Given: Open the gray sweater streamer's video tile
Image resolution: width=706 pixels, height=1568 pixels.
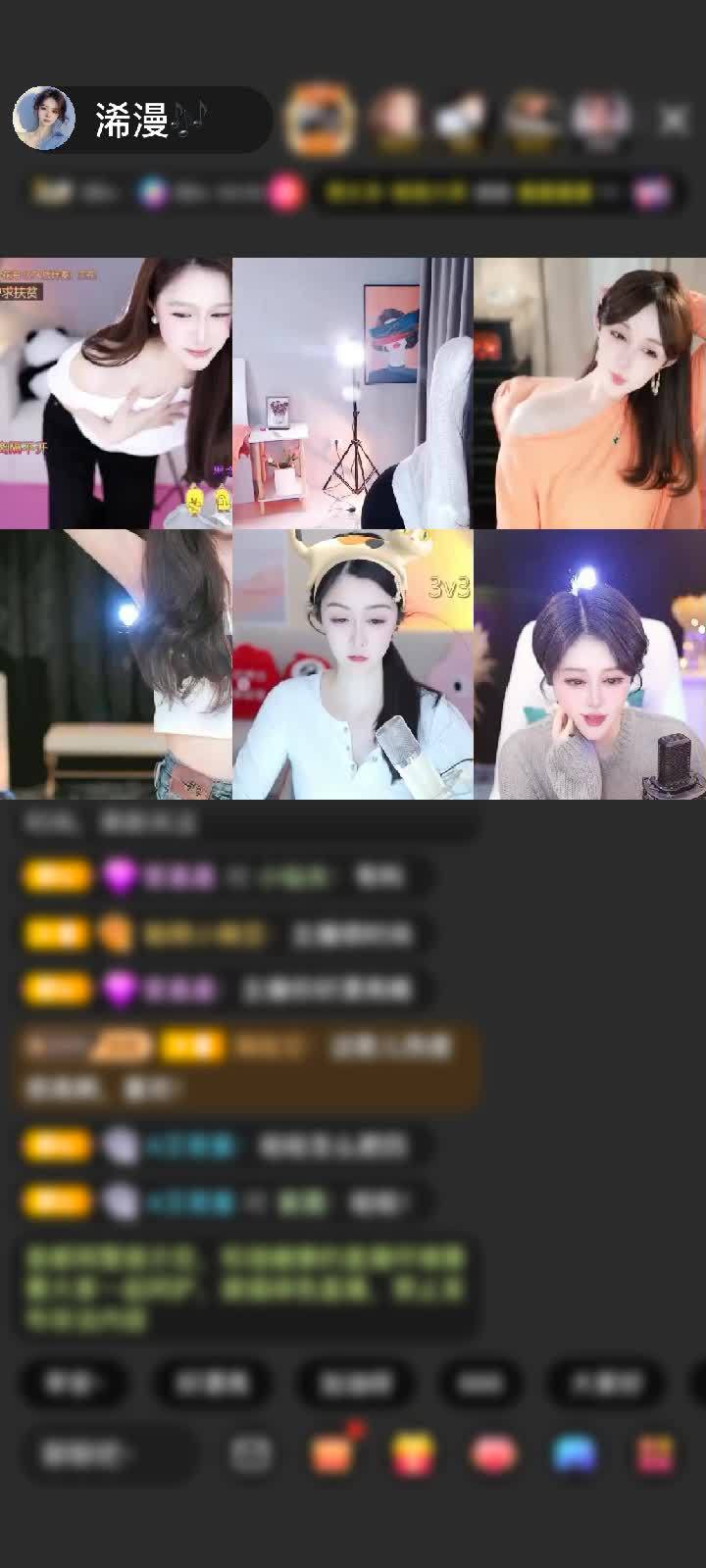Looking at the screenshot, I should [588, 664].
